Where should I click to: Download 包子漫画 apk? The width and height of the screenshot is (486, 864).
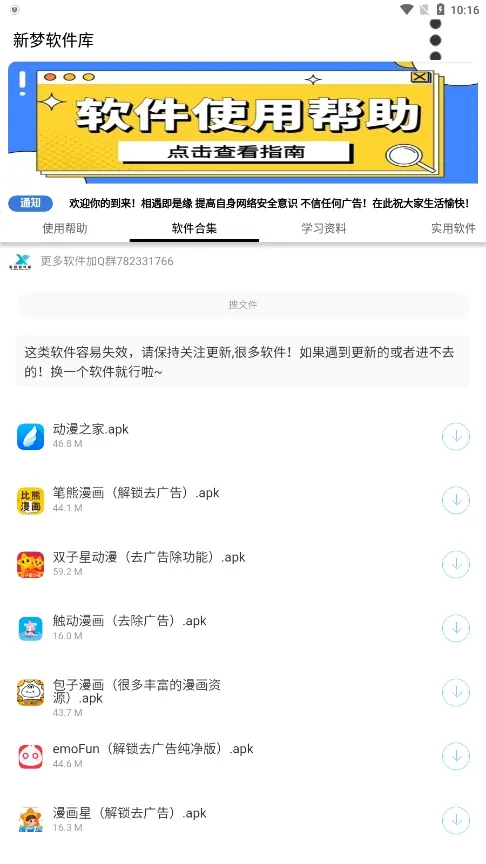(x=456, y=693)
